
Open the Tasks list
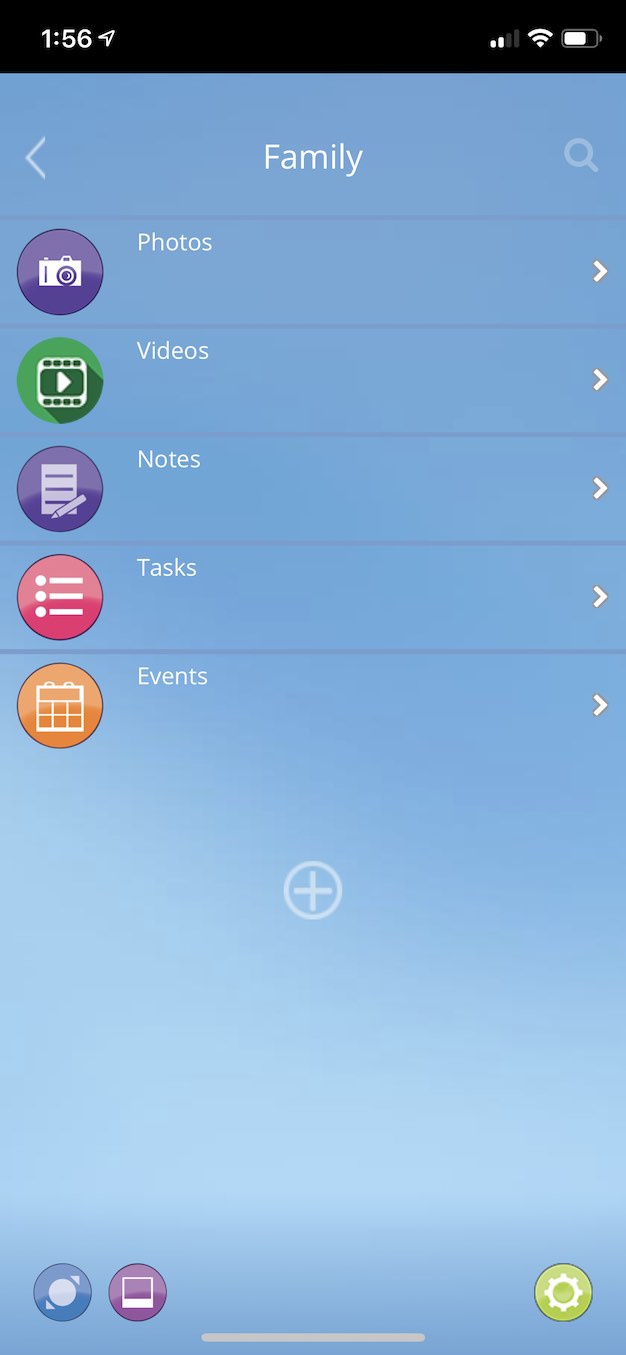[312, 597]
